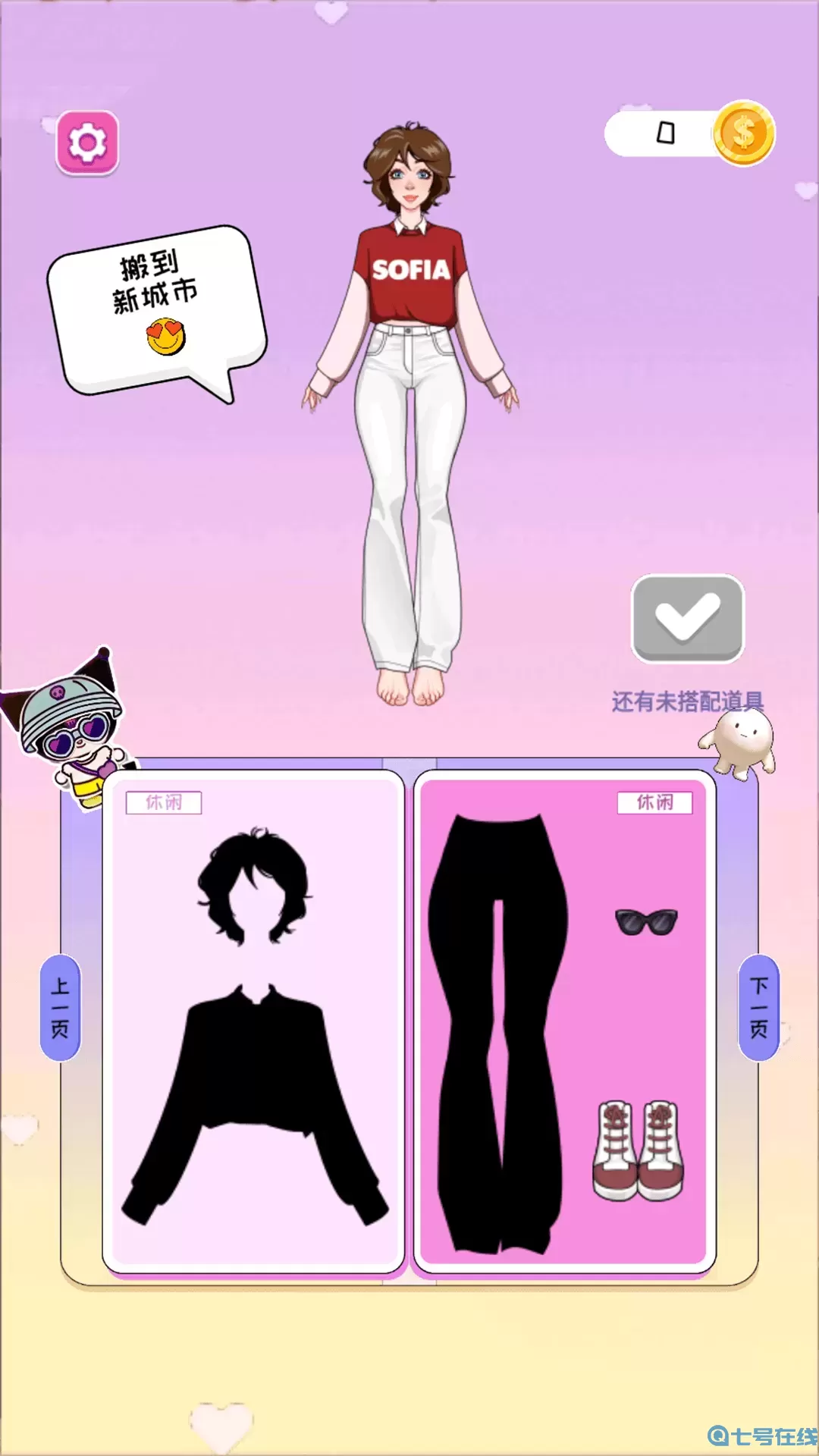Confirm the outfit with the checkmark button
The width and height of the screenshot is (819, 1456).
click(688, 617)
